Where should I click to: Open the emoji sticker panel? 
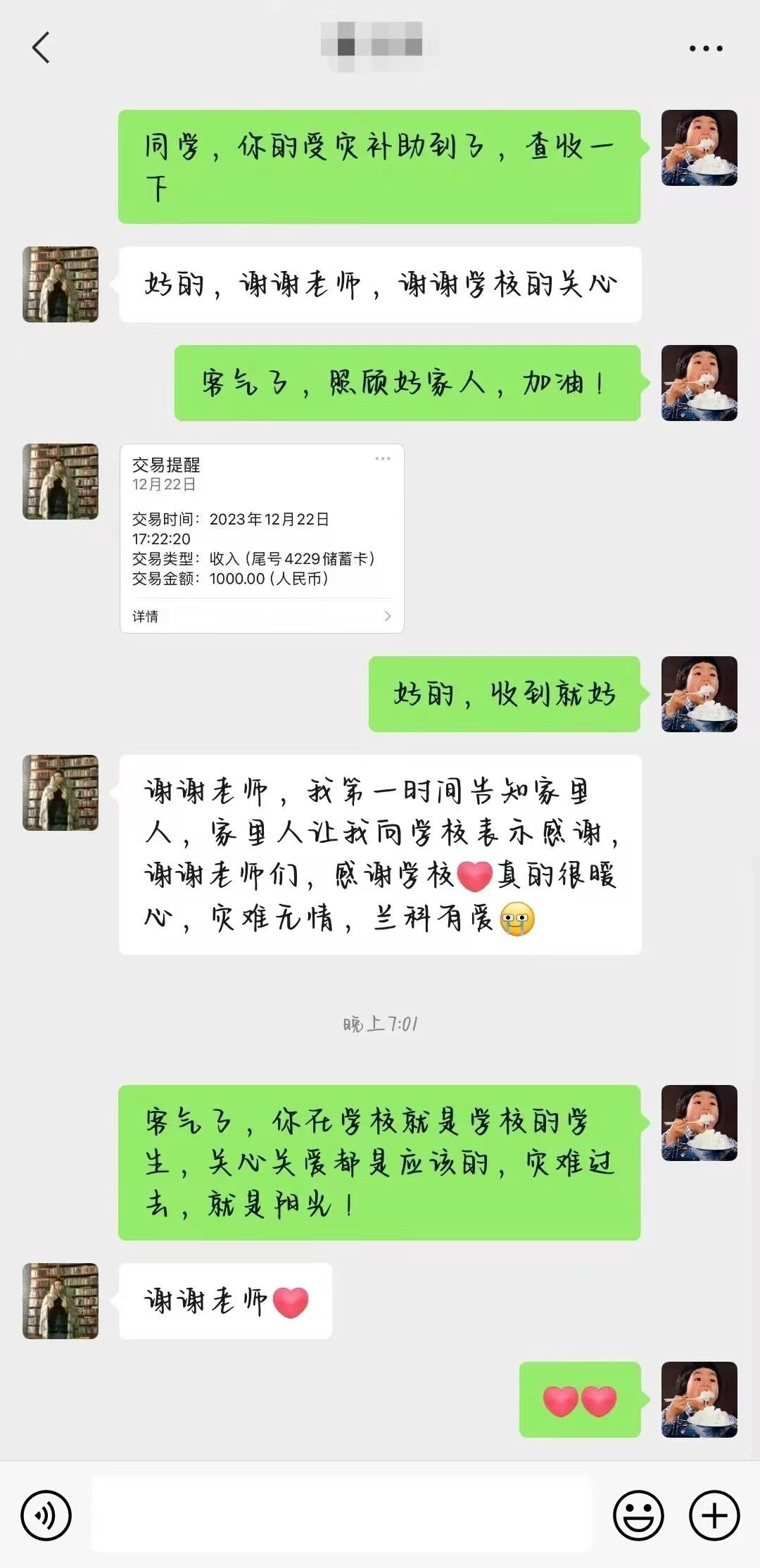point(638,1515)
